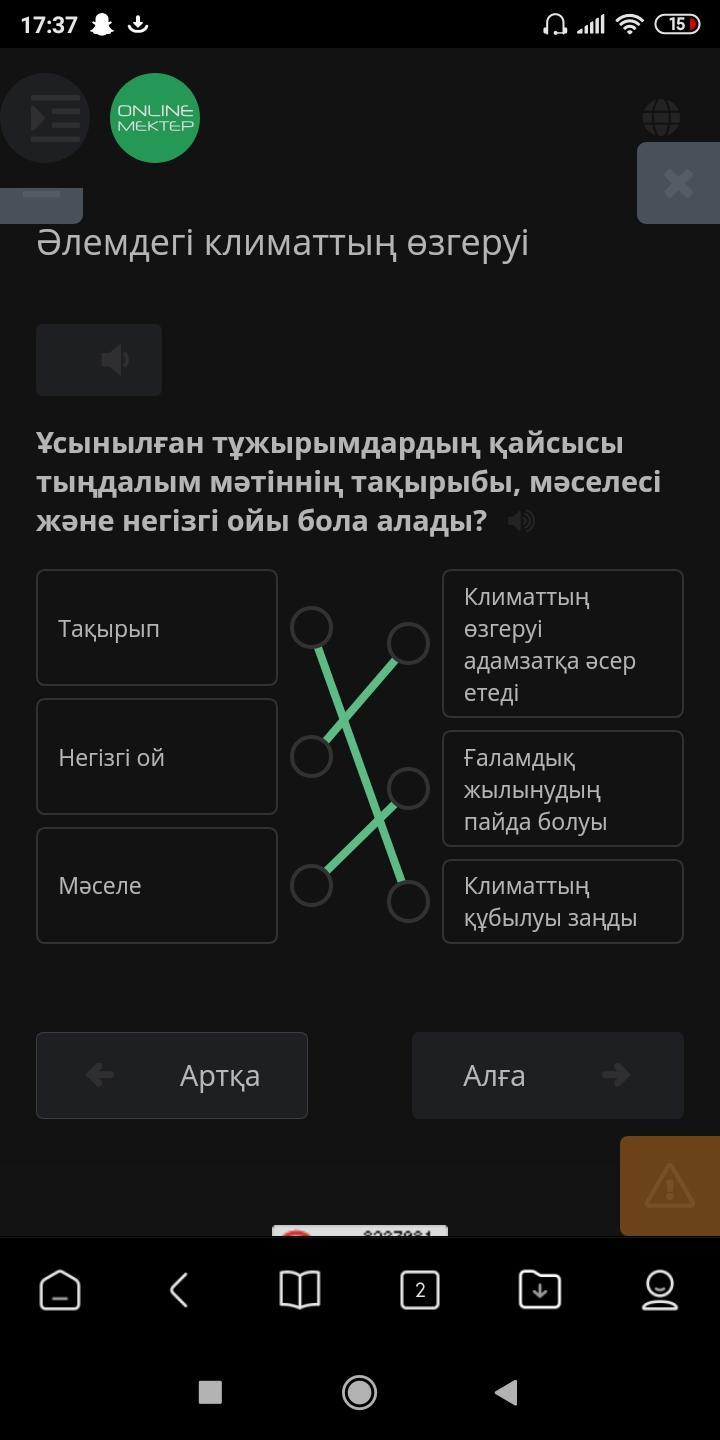Open the browser profile icon

660,1290
